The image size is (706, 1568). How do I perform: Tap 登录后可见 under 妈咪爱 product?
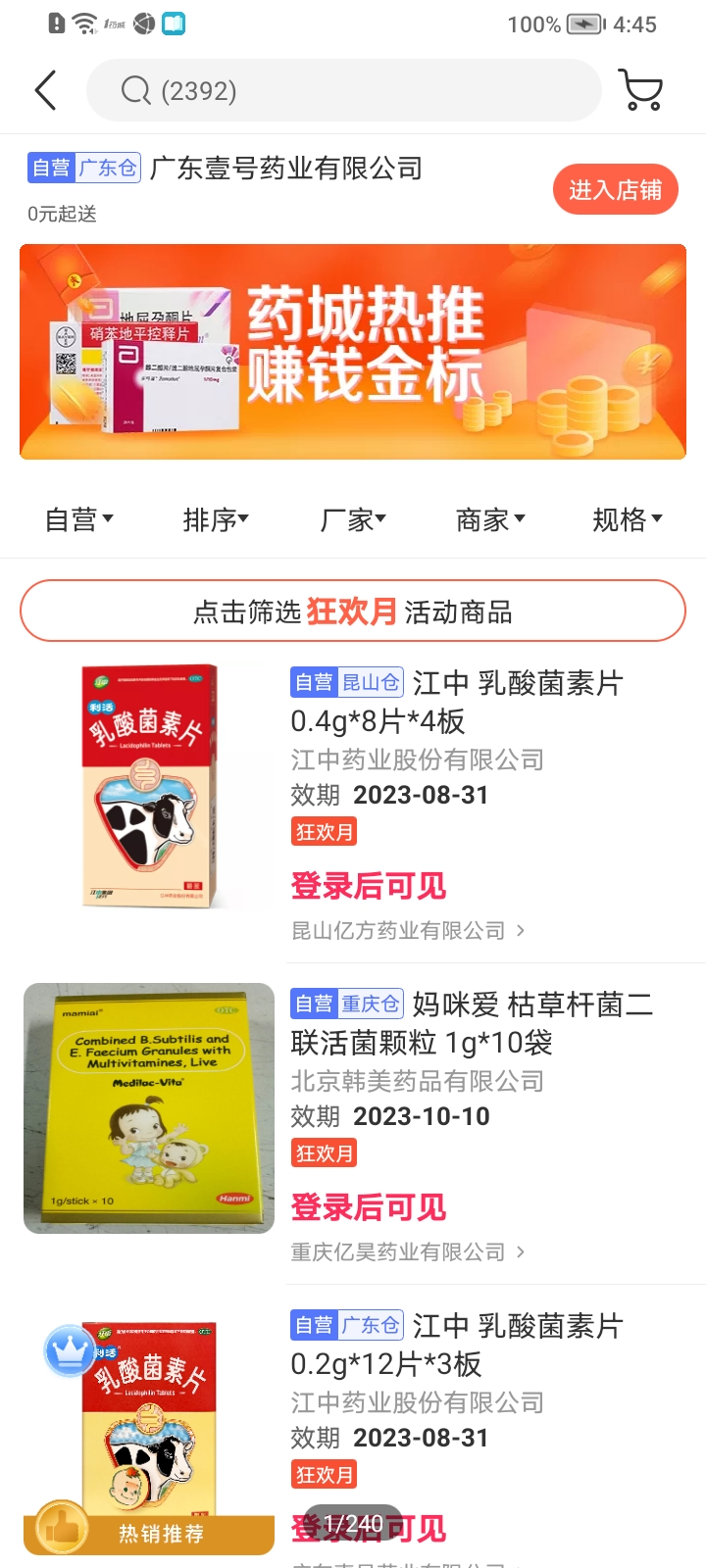click(369, 1207)
